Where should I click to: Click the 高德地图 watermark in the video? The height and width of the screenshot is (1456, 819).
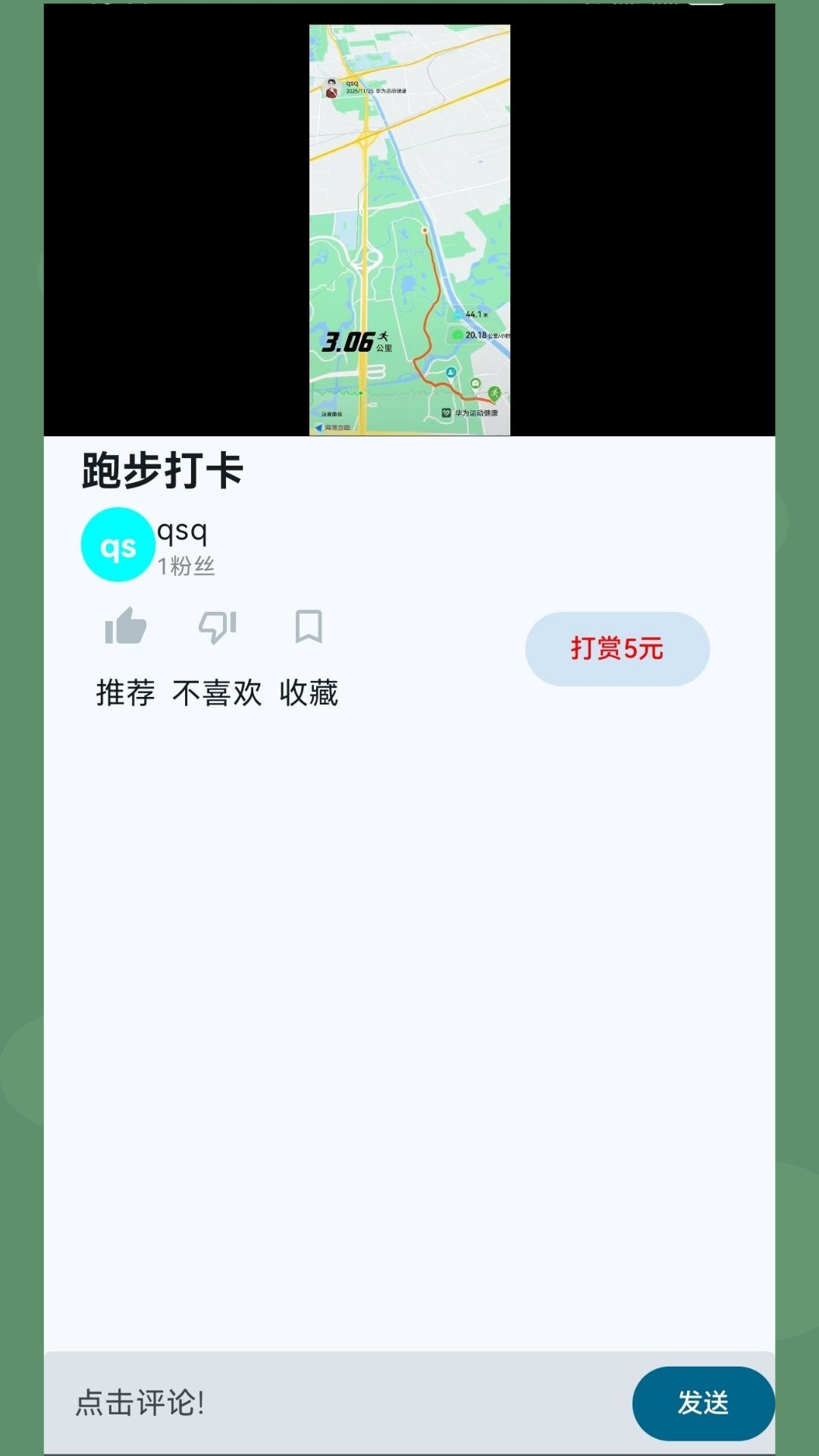coord(332,427)
